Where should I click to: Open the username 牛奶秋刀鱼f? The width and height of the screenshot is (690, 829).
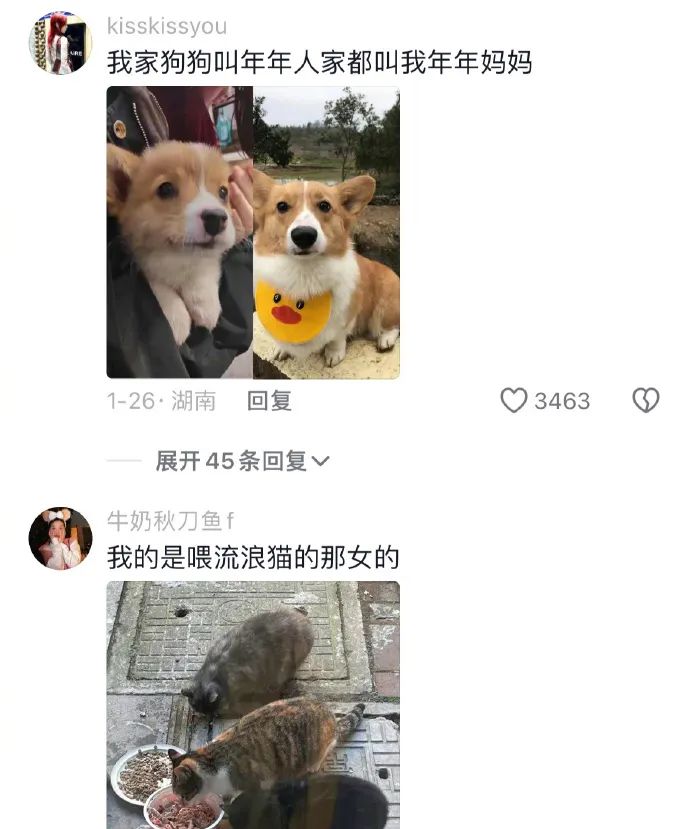(x=170, y=520)
